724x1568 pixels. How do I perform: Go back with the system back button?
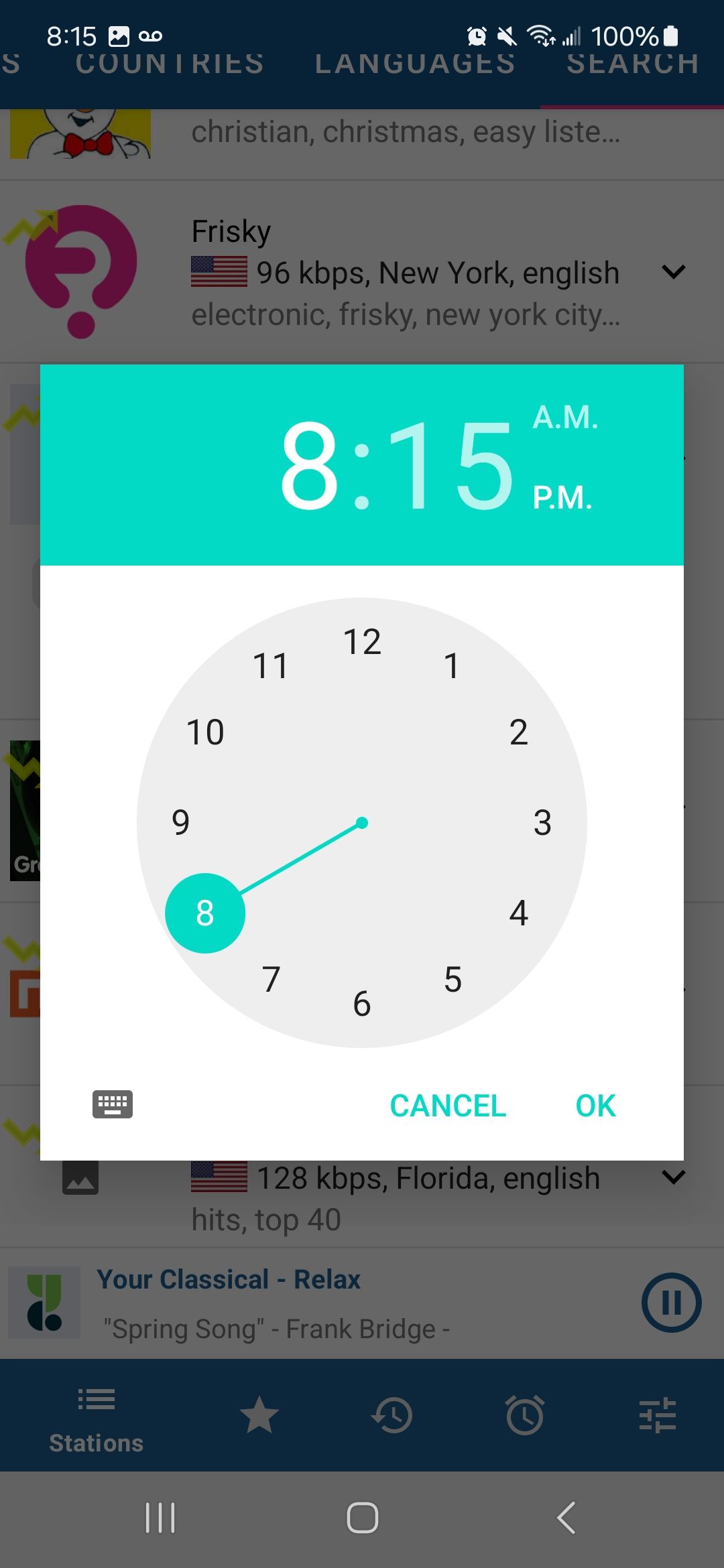pos(566,1518)
